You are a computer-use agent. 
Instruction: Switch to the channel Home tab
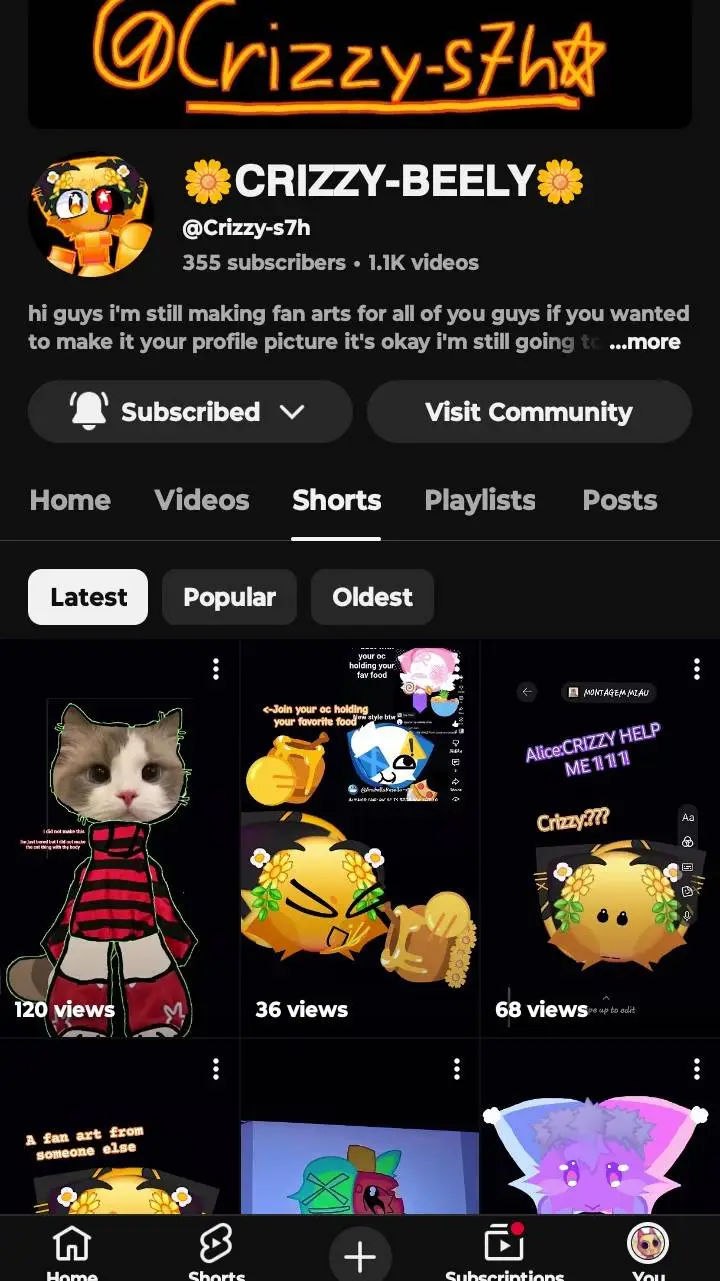(x=70, y=500)
